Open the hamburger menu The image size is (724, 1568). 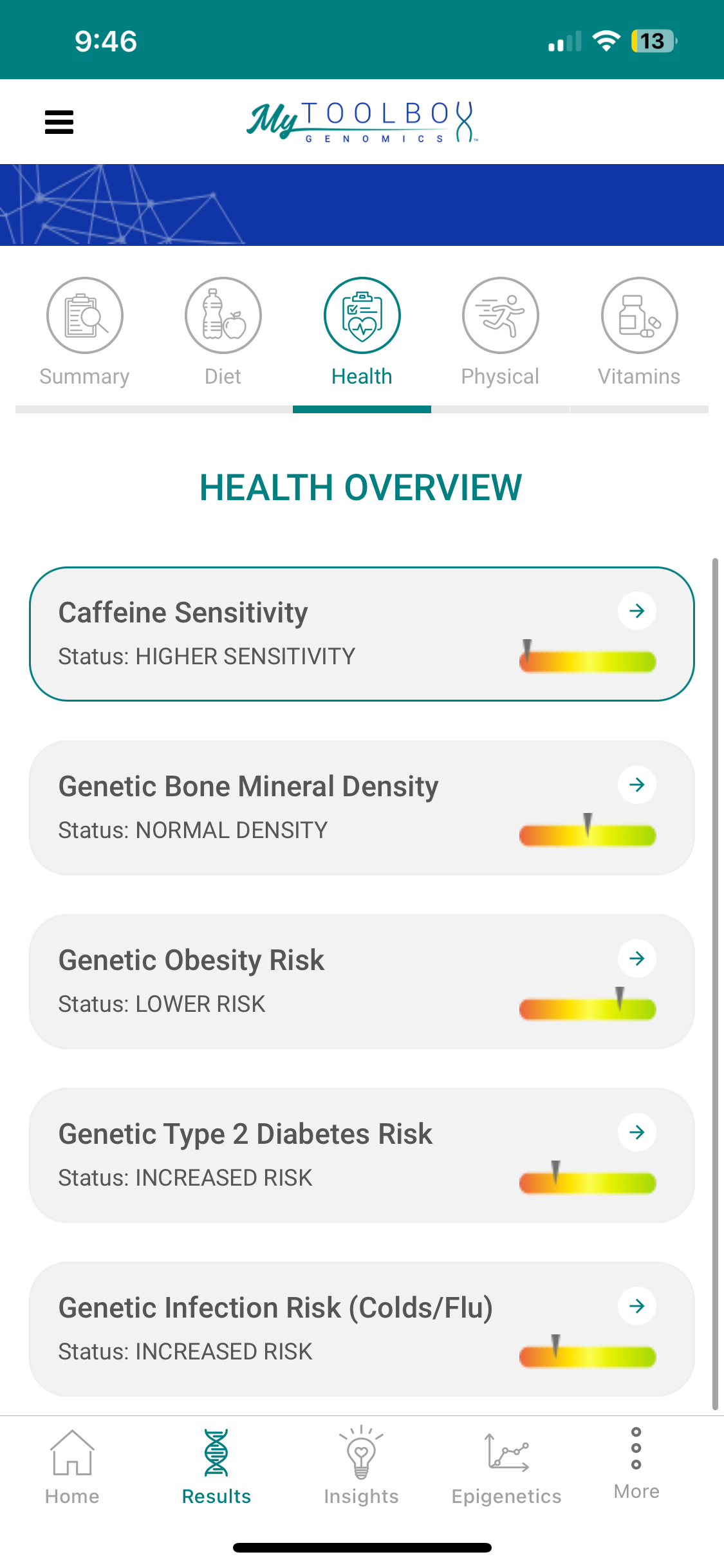click(59, 122)
